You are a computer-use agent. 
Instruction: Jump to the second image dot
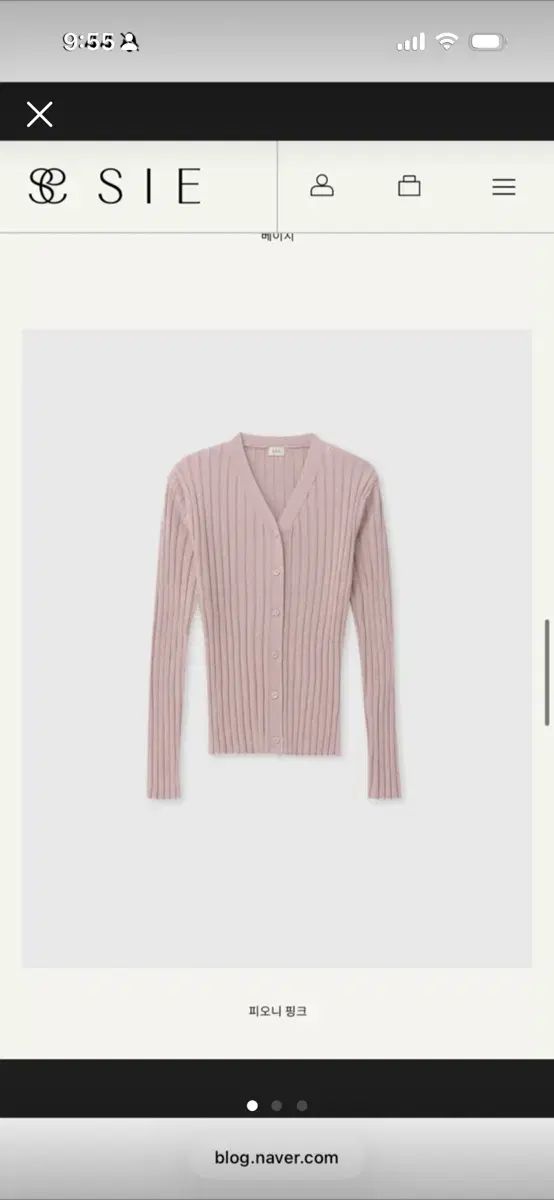pos(277,1106)
